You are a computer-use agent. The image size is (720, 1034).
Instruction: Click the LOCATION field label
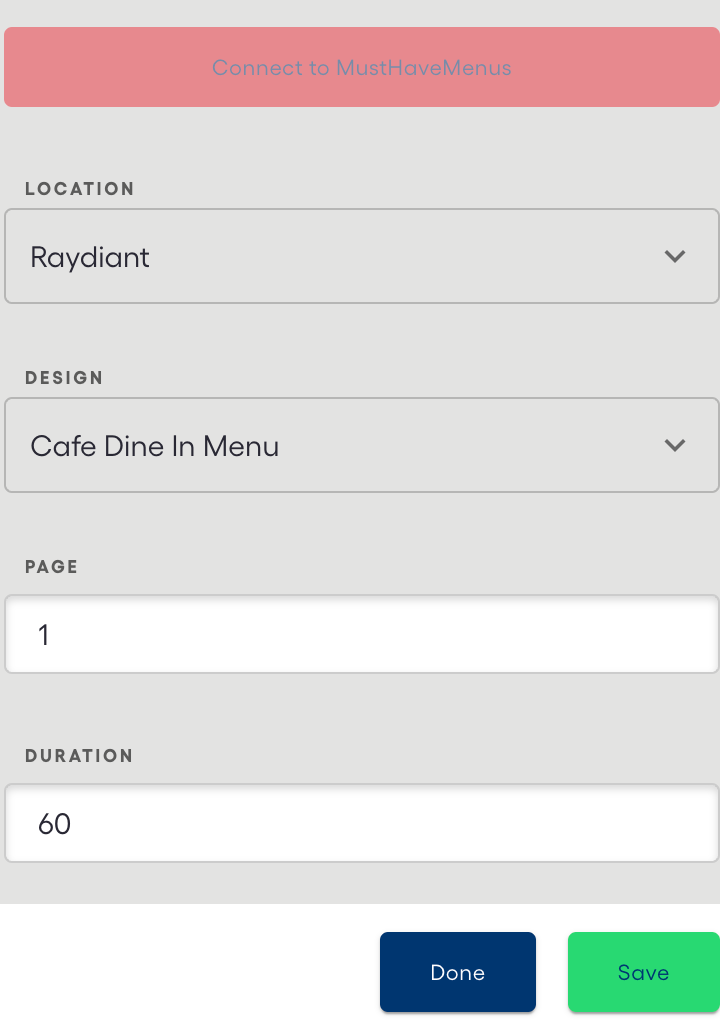click(x=79, y=189)
